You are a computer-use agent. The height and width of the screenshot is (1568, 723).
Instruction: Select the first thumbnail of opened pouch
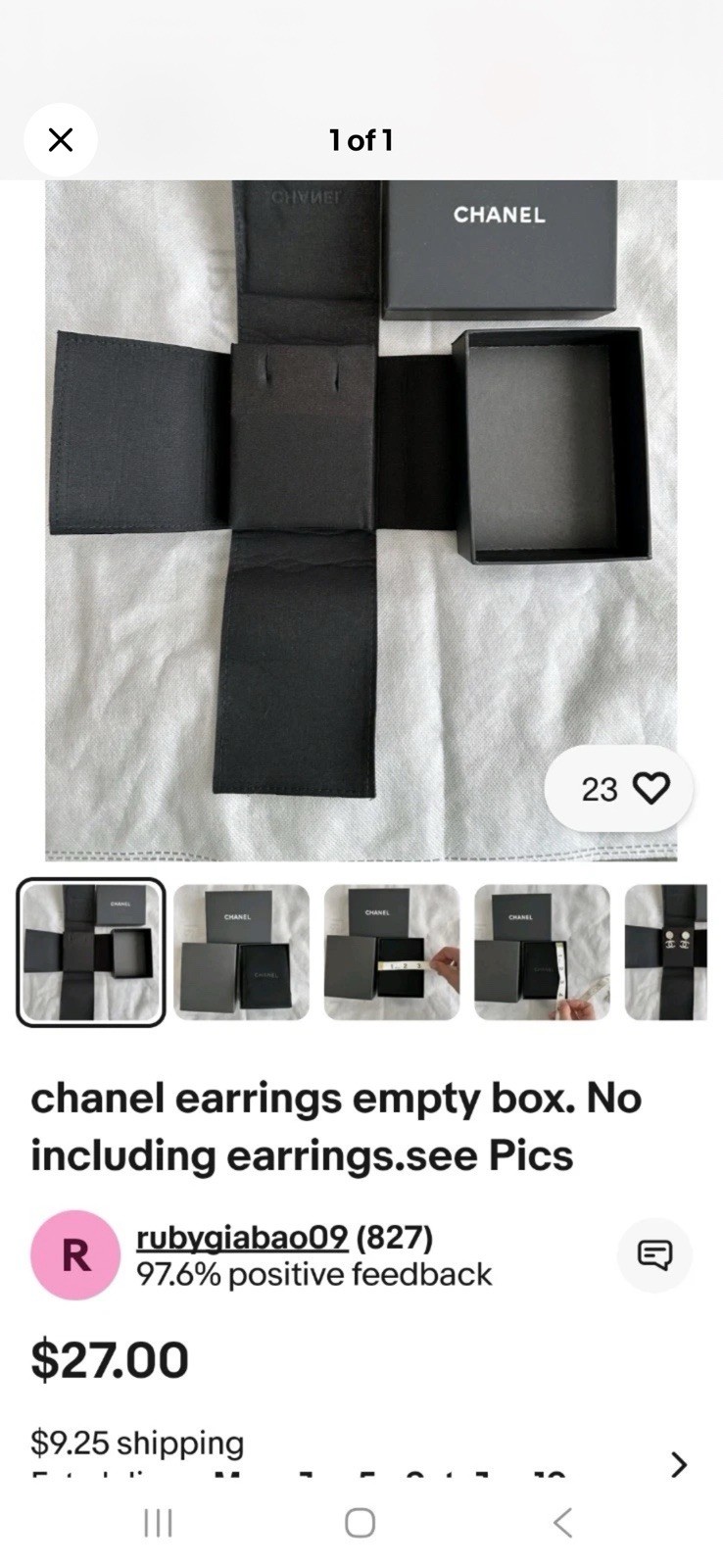[x=90, y=952]
